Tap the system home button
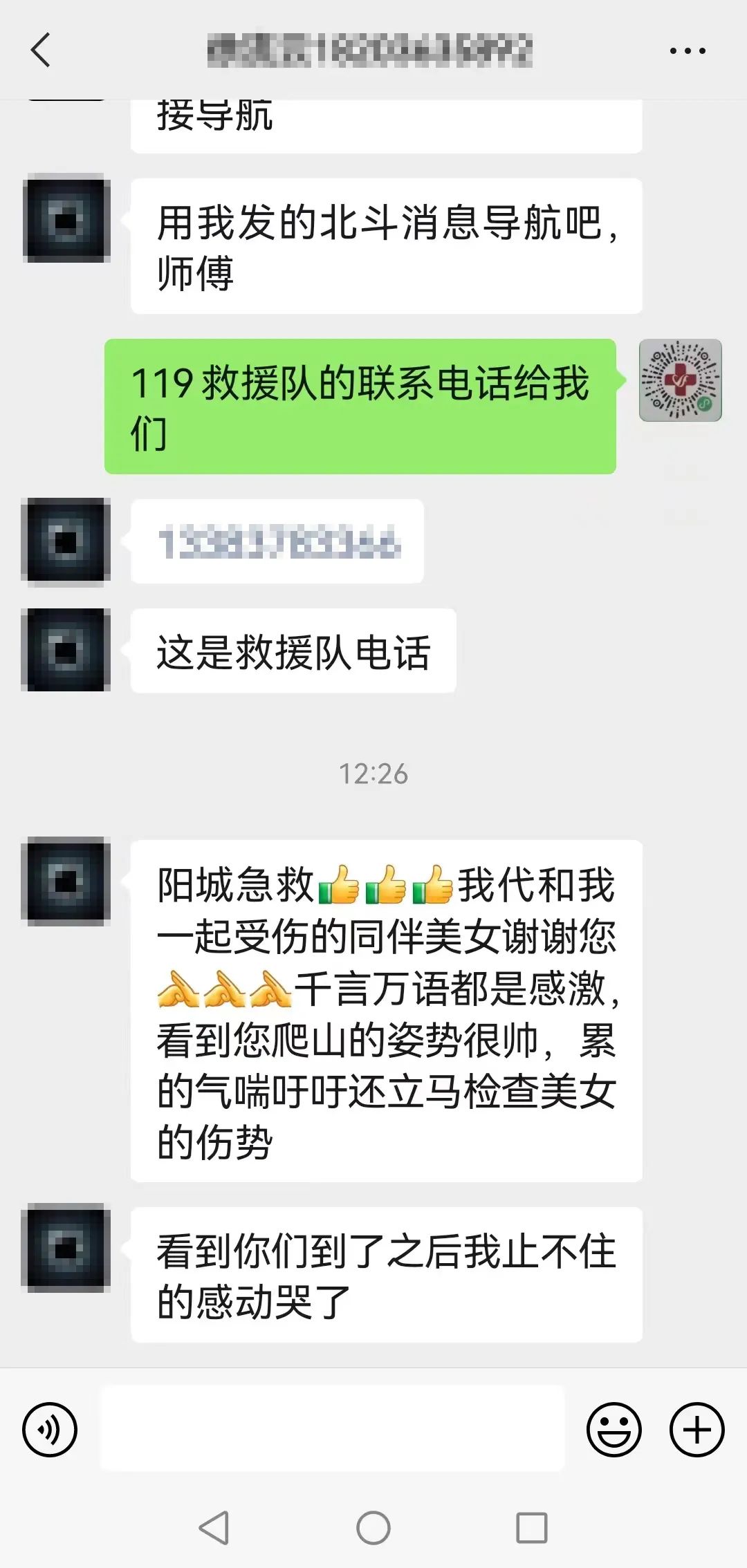 click(373, 1528)
